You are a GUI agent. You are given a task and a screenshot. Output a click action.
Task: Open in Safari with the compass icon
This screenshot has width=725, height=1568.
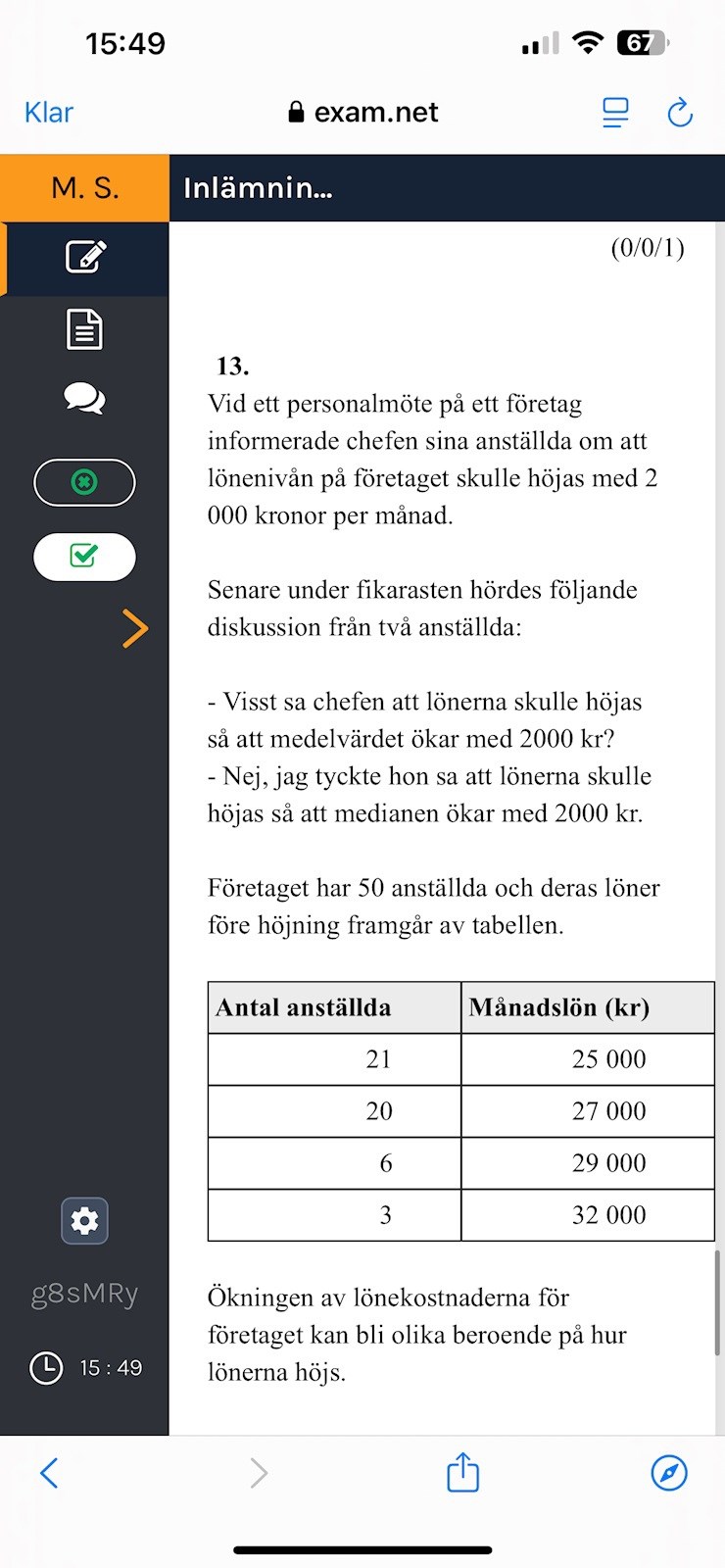pyautogui.click(x=669, y=1472)
